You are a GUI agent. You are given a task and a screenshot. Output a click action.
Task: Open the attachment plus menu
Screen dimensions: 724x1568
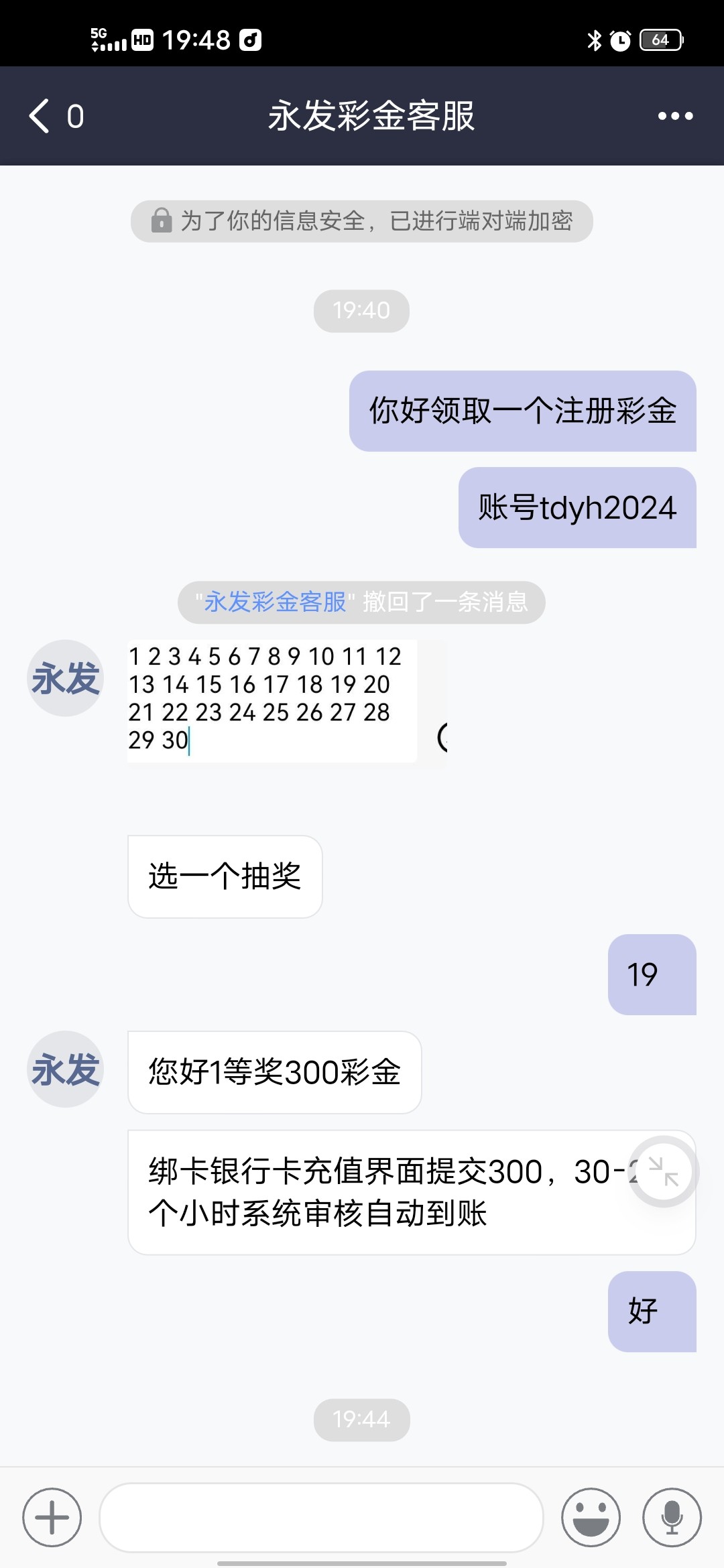[x=52, y=1518]
